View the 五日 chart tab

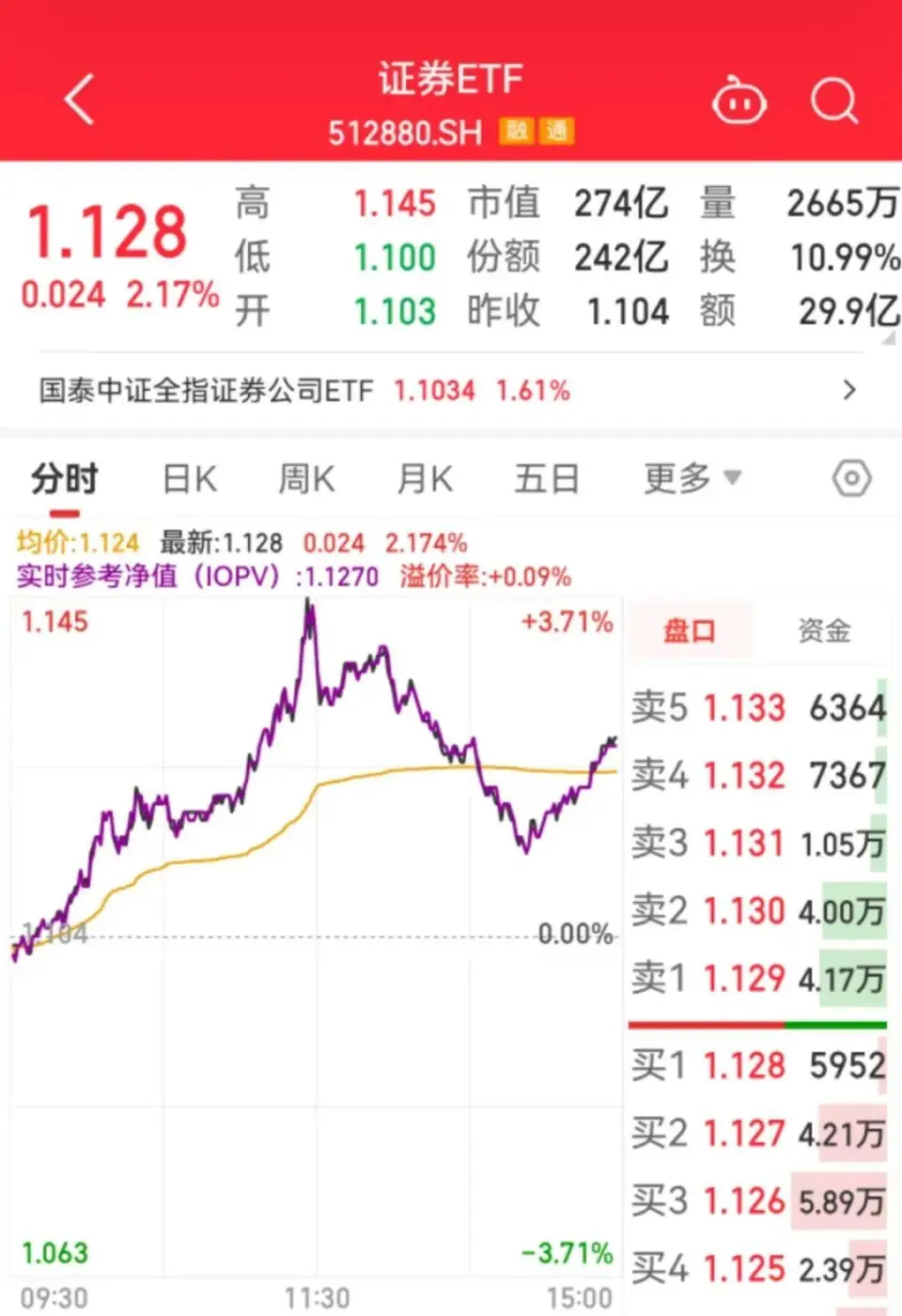pos(546,479)
